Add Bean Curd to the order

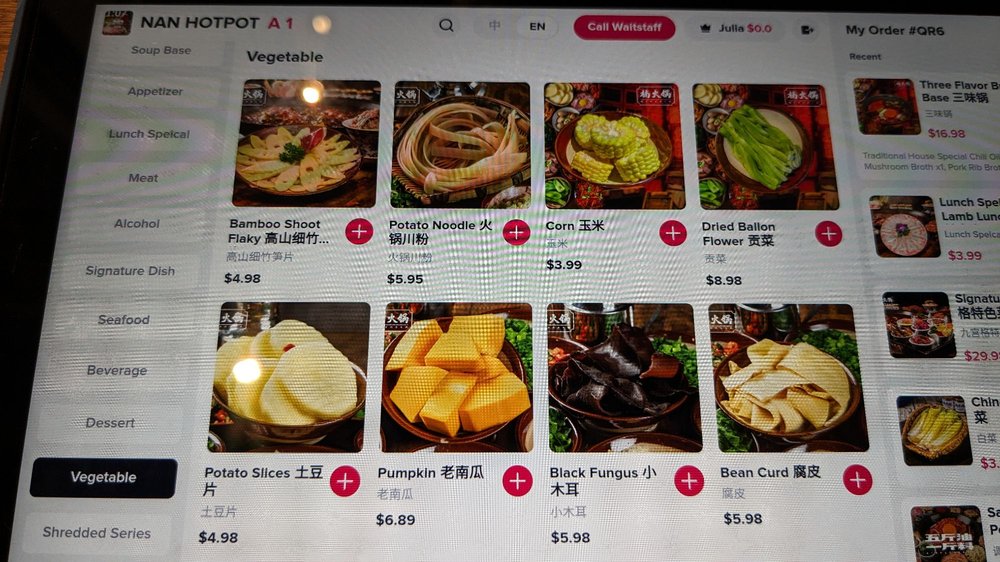point(857,480)
